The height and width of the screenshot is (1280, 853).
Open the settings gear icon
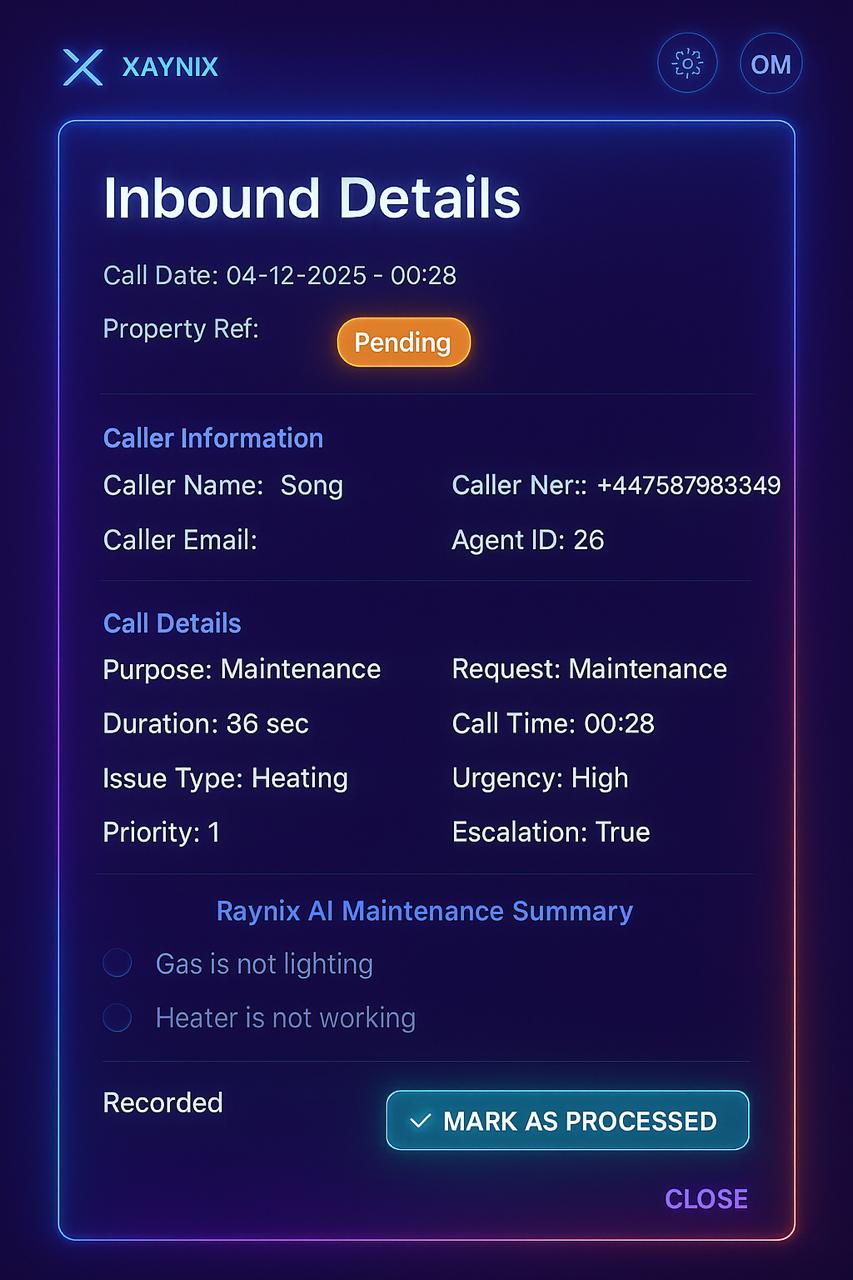coord(687,63)
